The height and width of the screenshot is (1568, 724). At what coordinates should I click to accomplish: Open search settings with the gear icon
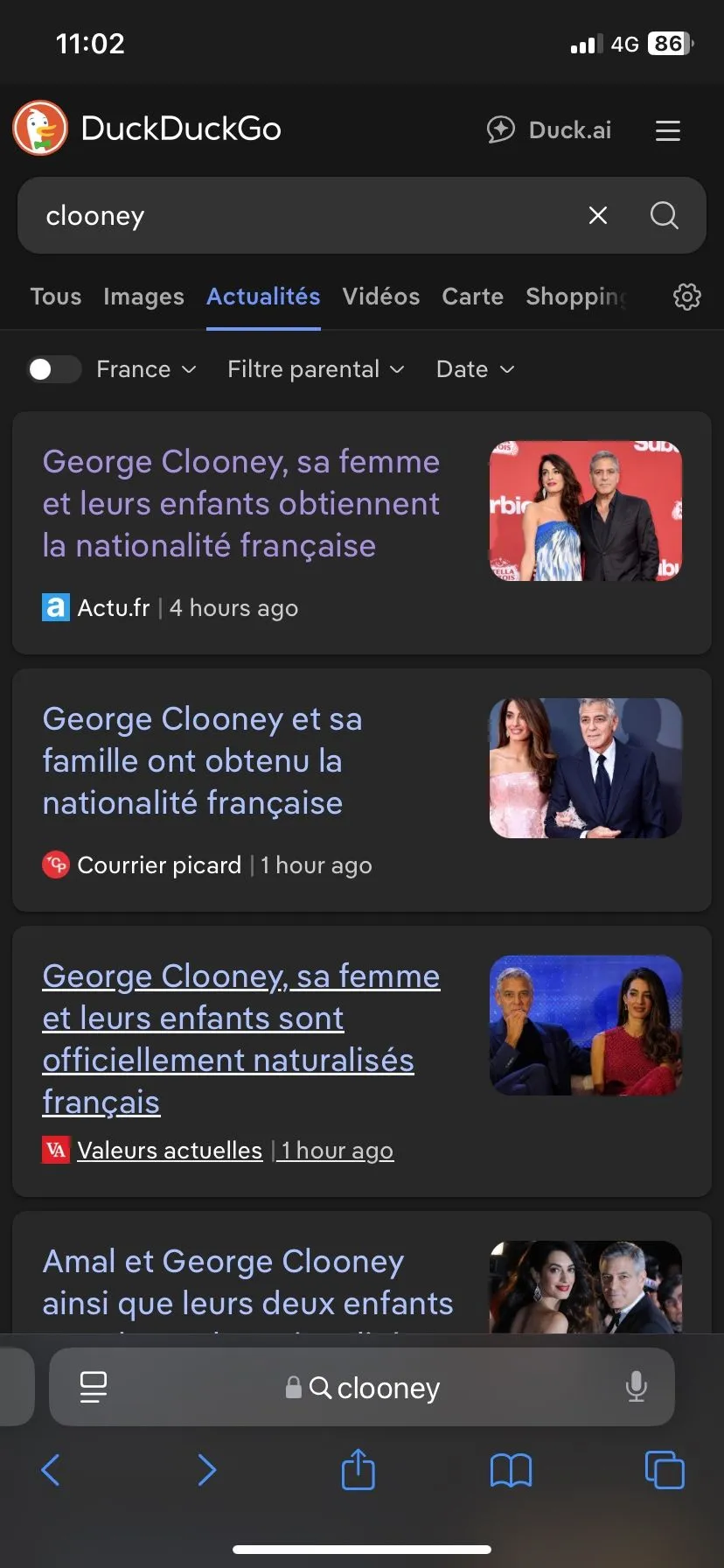[687, 297]
